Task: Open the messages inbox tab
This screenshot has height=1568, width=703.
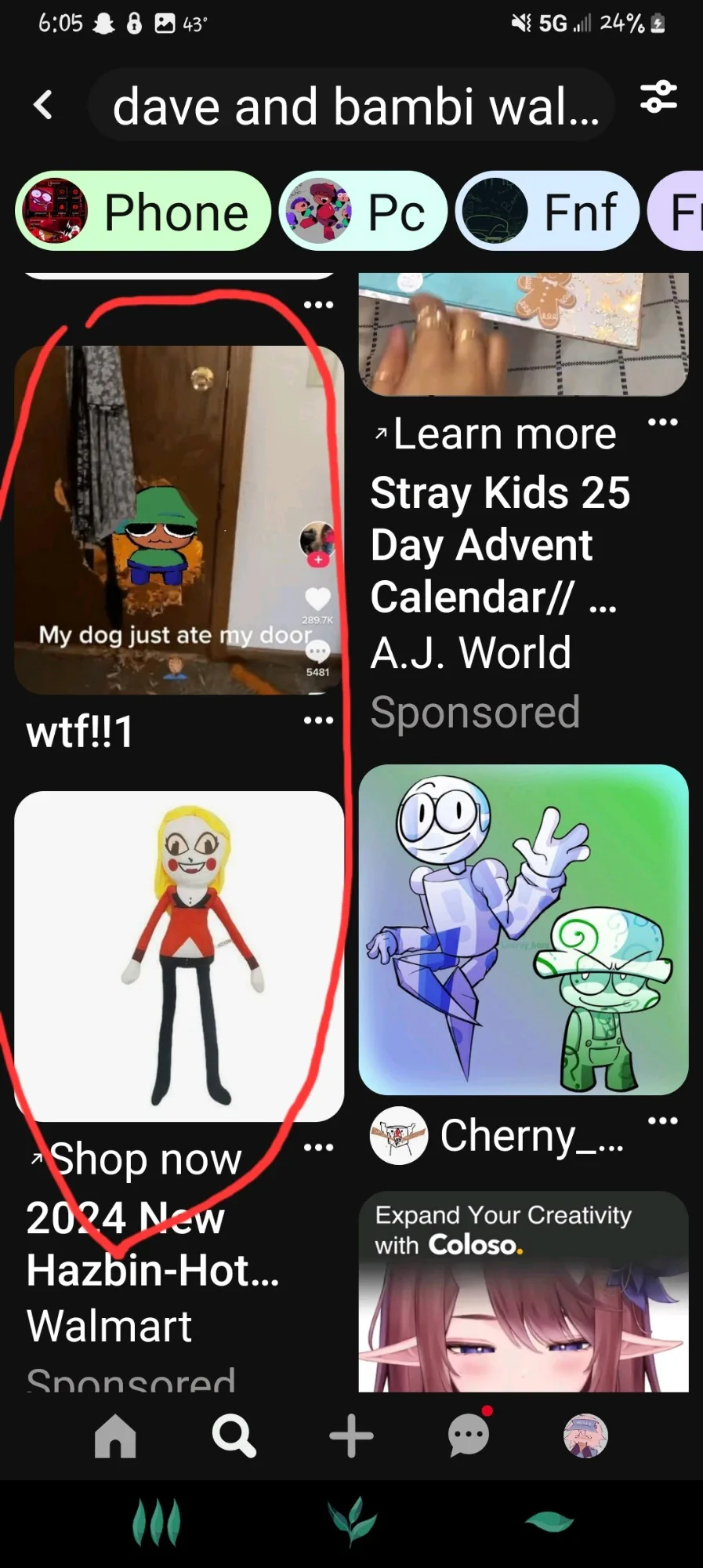Action: (469, 1436)
